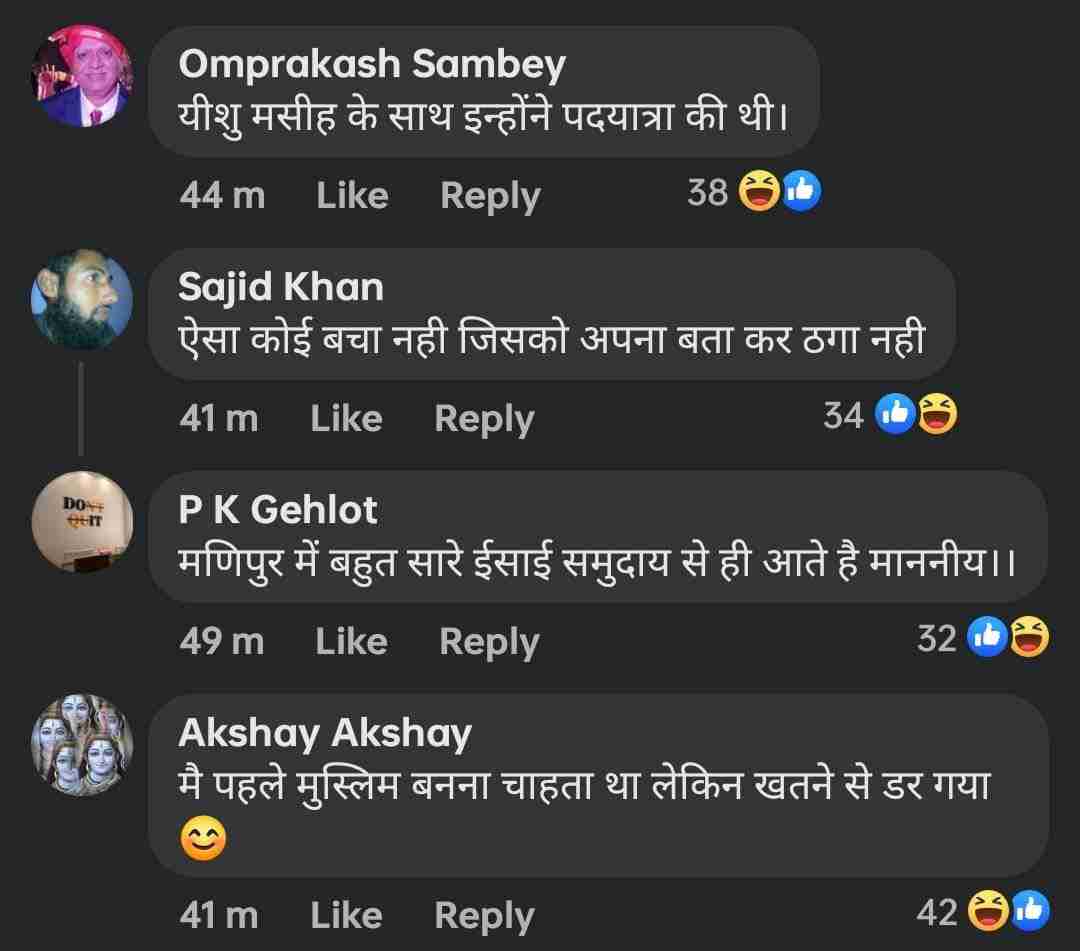Open Omprakash Sambey's profile picture
Image resolution: width=1080 pixels, height=951 pixels.
point(83,75)
